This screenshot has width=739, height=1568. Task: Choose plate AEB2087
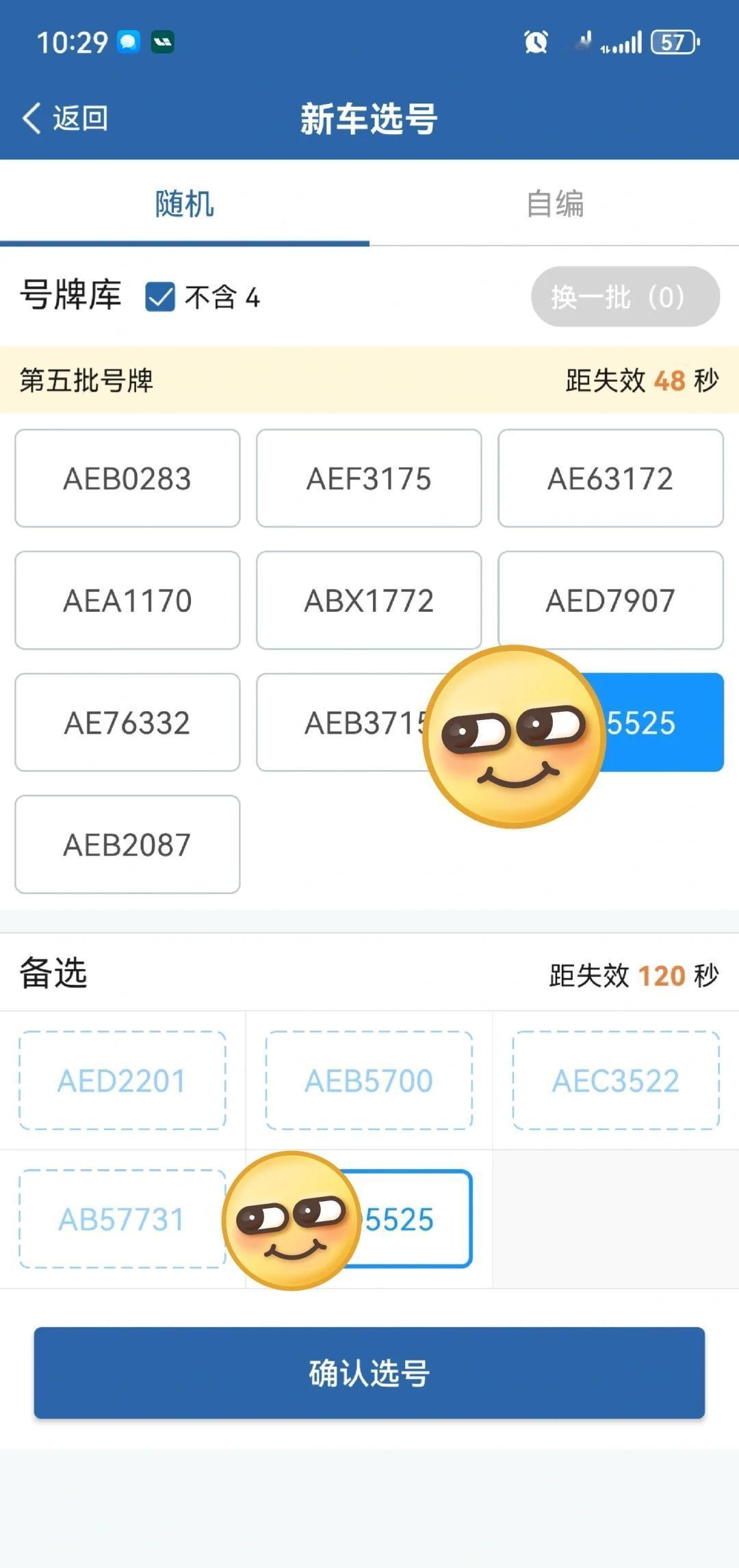(127, 845)
